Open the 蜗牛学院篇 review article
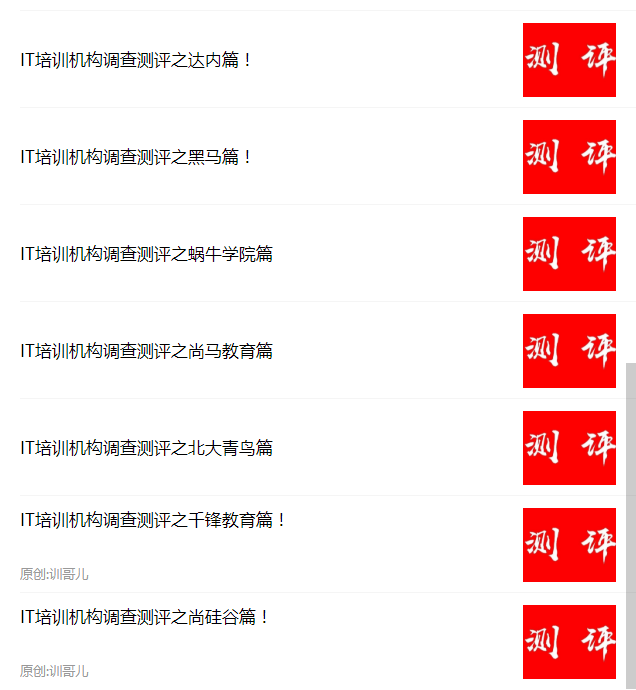636x690 pixels. click(x=146, y=254)
